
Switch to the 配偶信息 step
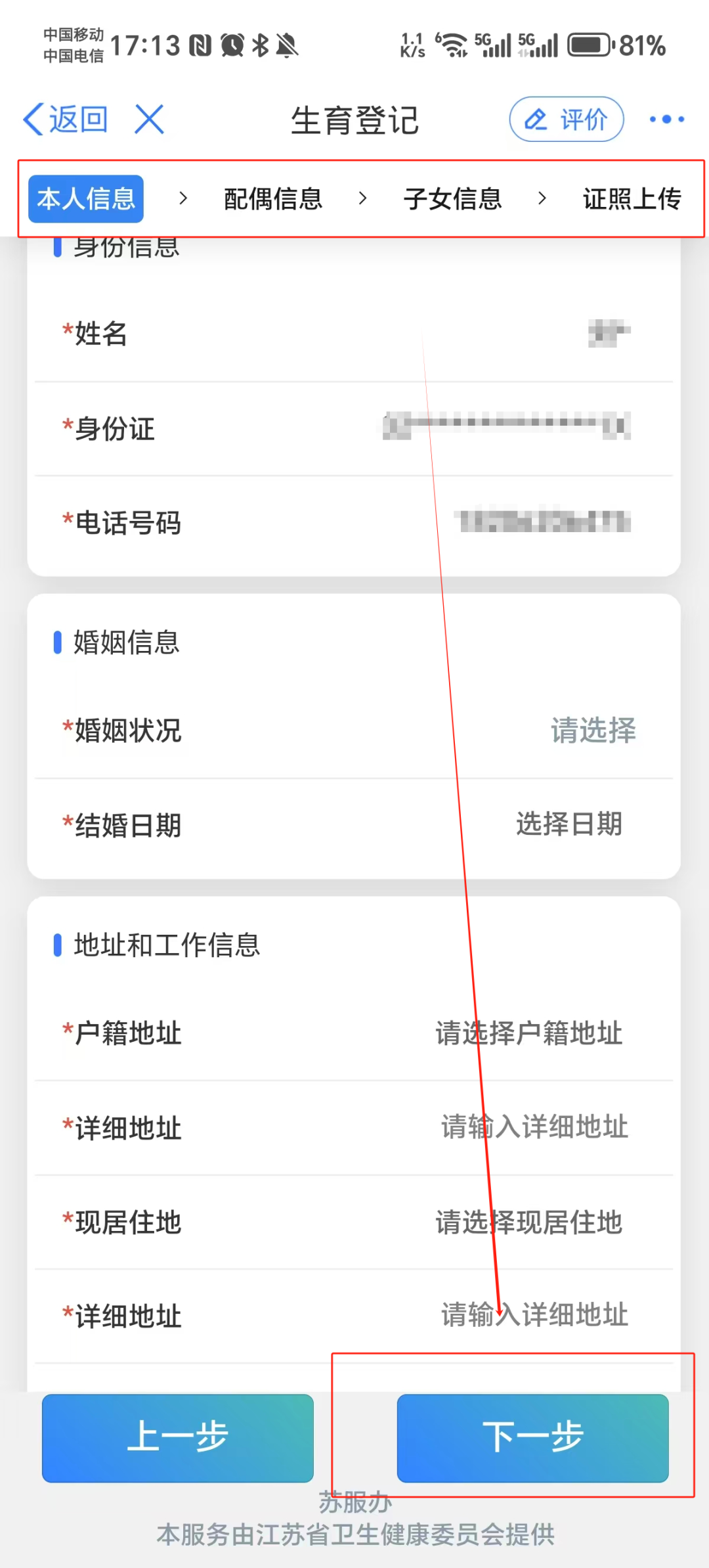[x=273, y=198]
